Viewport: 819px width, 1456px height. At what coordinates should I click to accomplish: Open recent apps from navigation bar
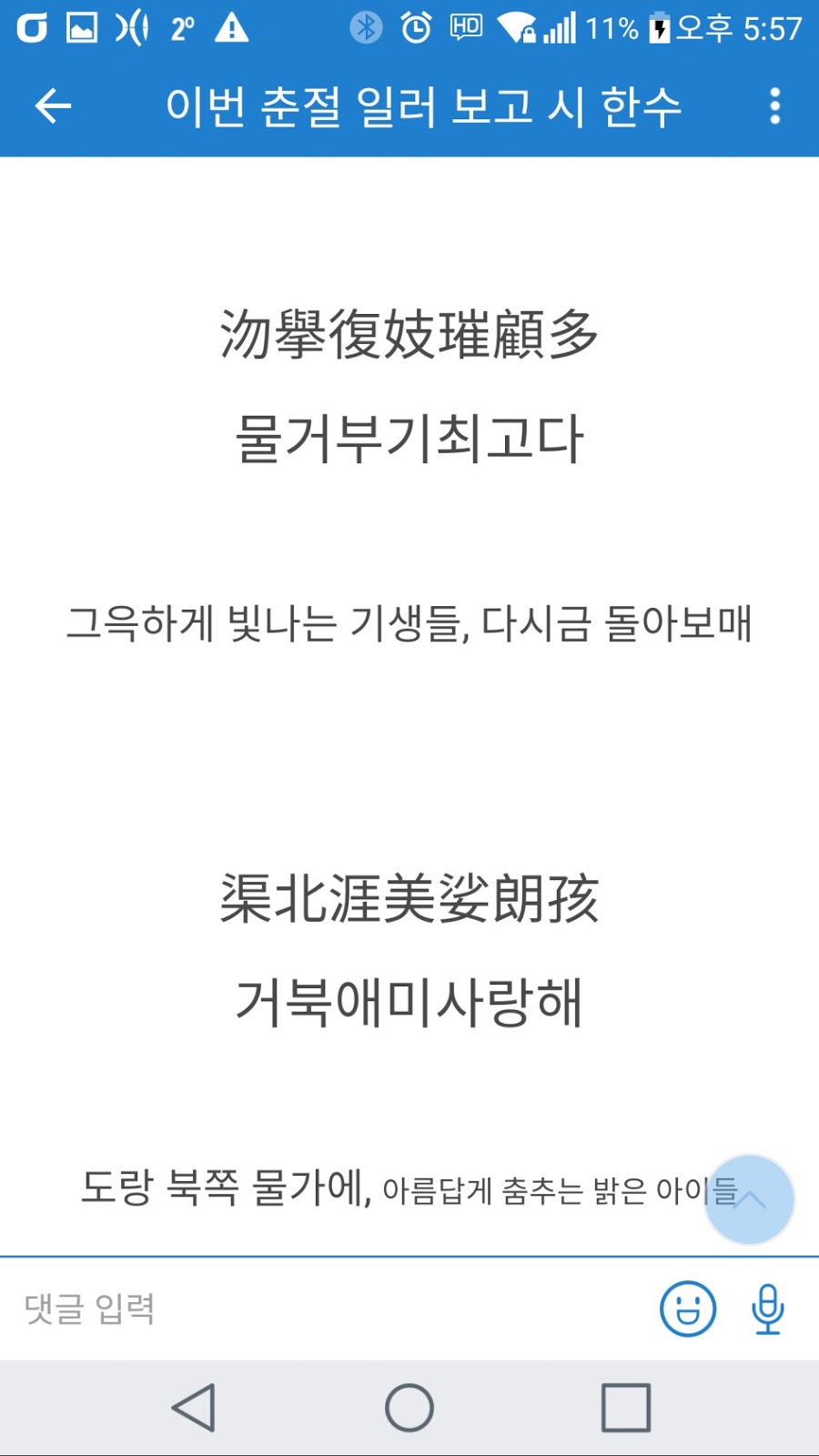(x=626, y=1408)
